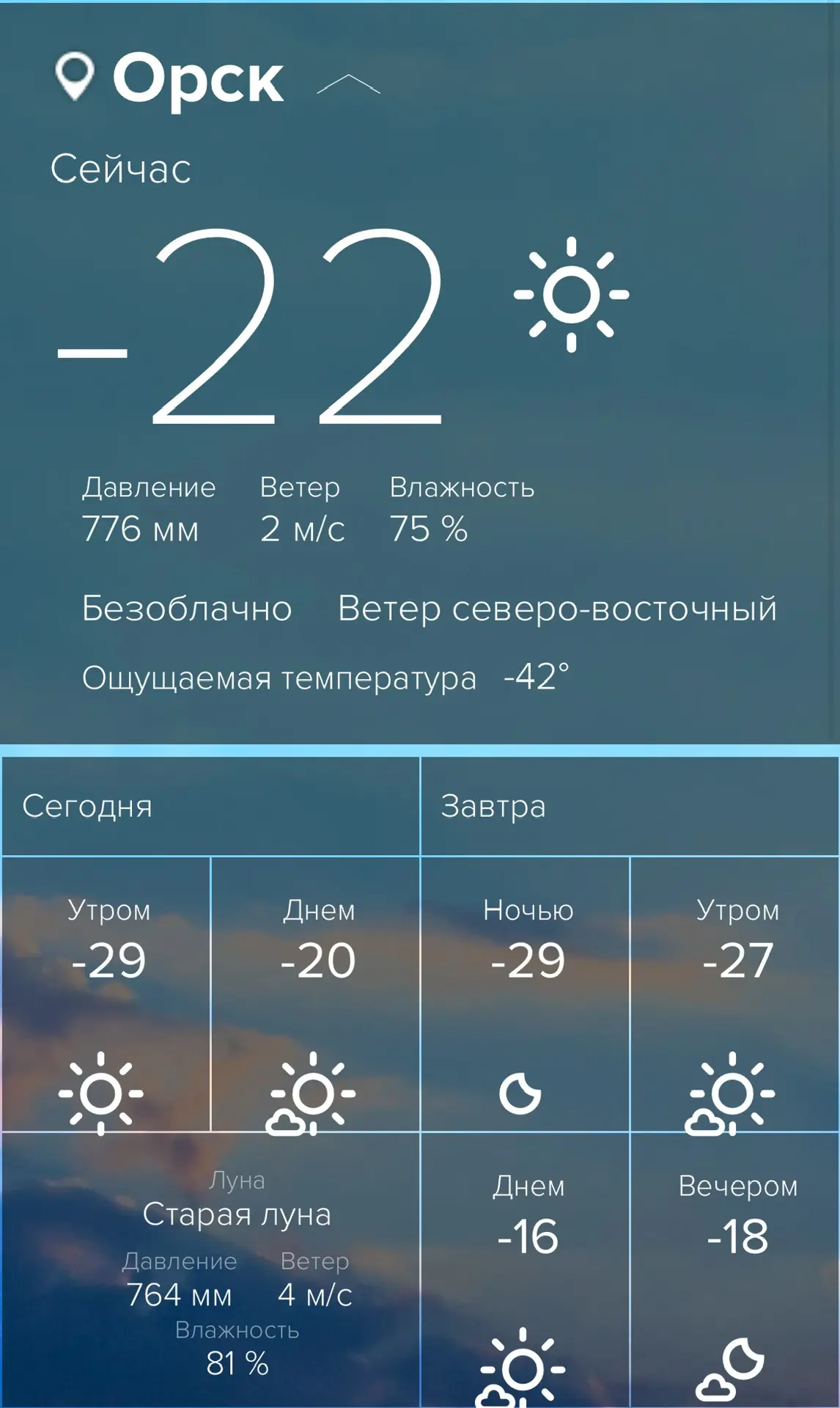Open the Сегодня forecast section
Screen dimensions: 840x1408
(x=210, y=806)
